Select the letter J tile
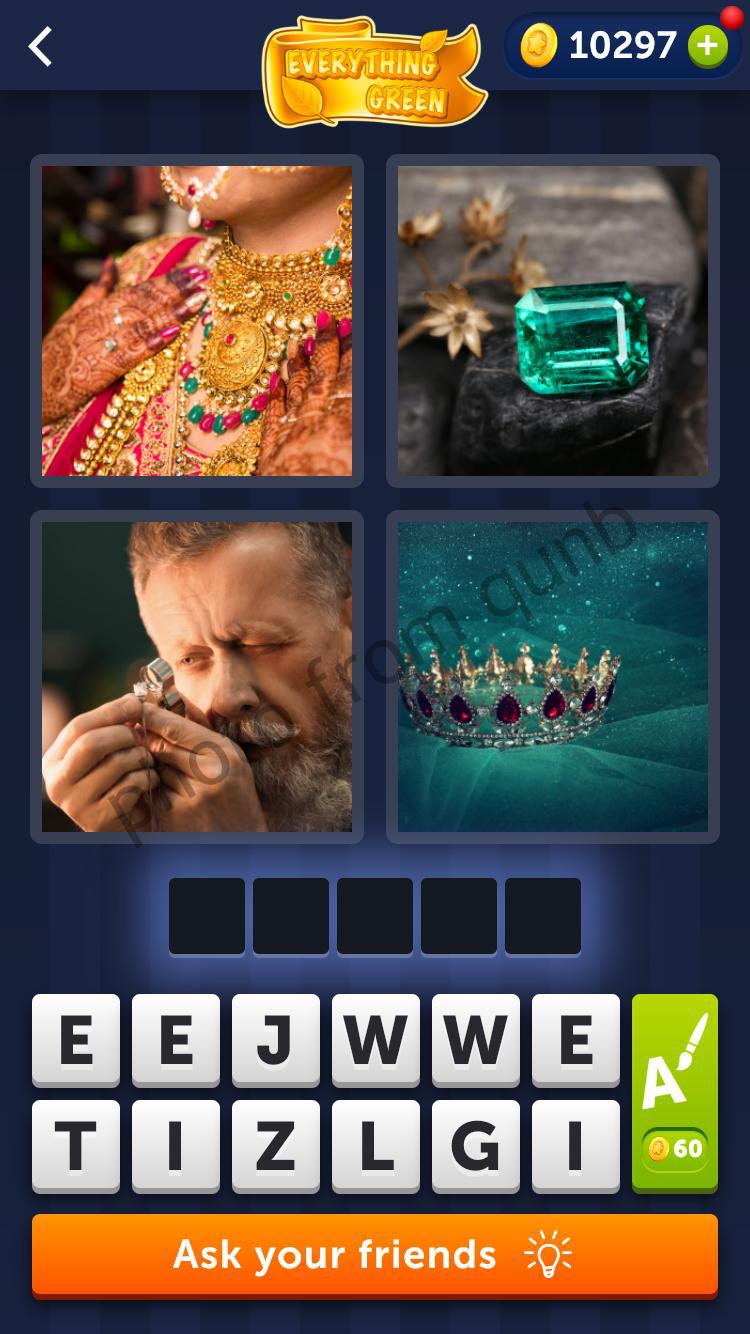The width and height of the screenshot is (750, 1334). [x=276, y=1040]
